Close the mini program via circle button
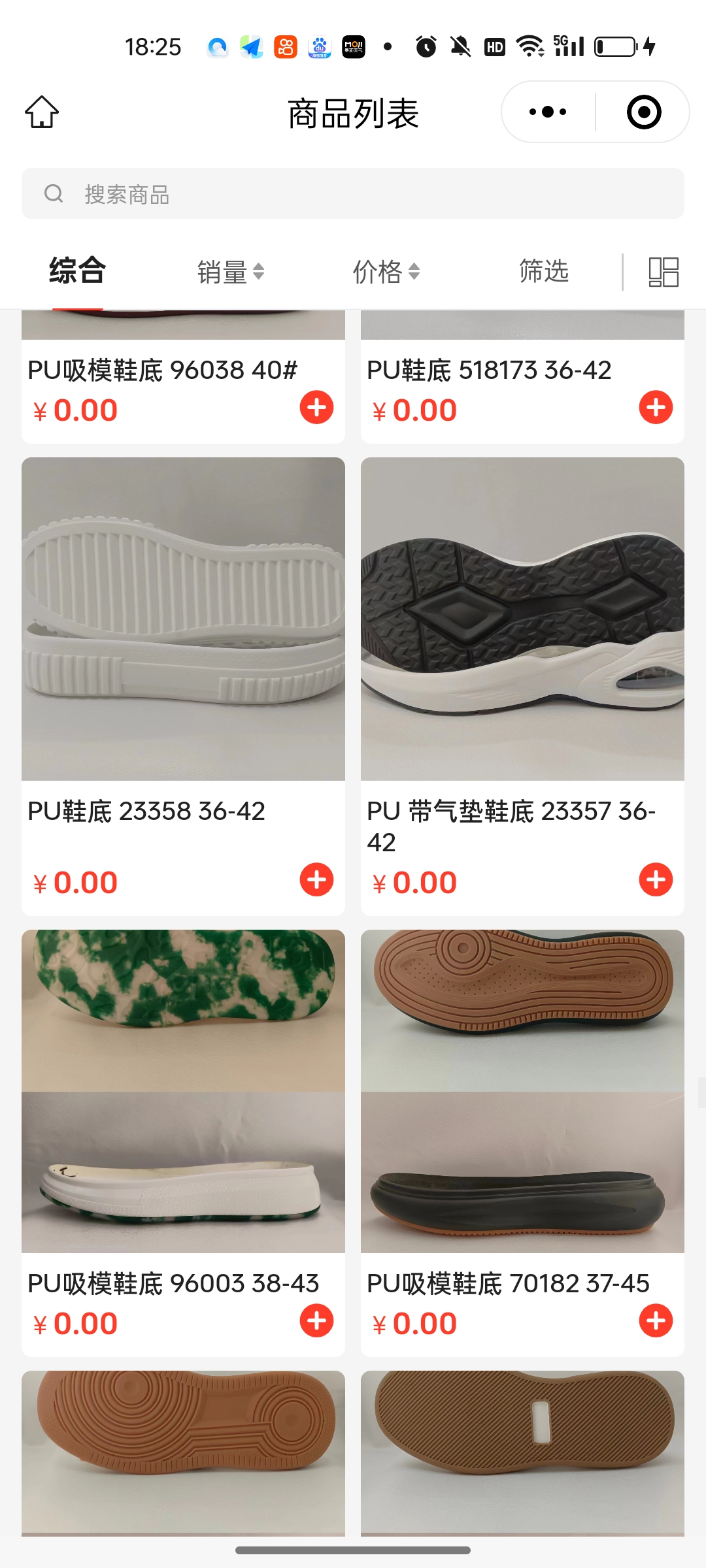The image size is (706, 1568). pyautogui.click(x=644, y=112)
